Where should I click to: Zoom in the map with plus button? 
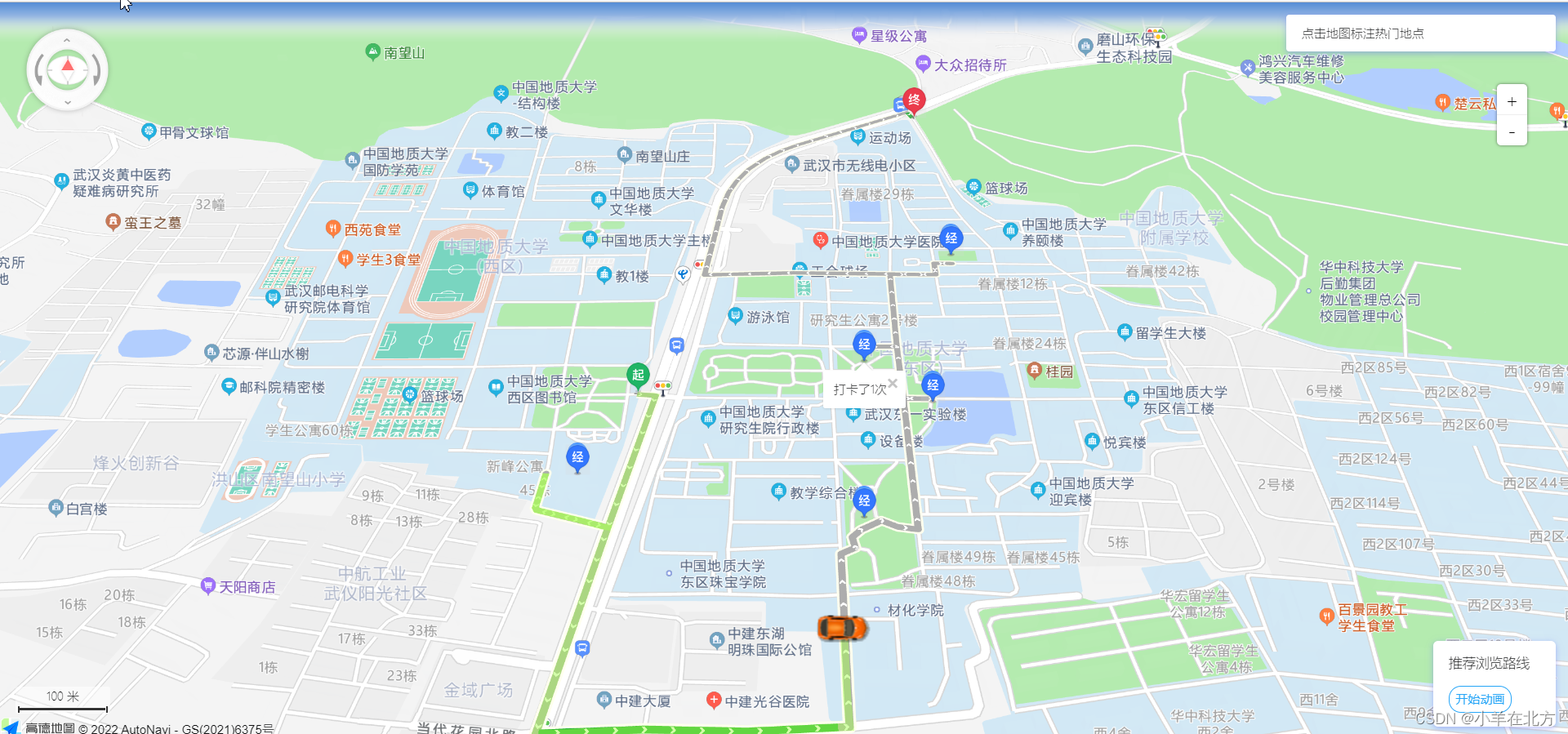point(1512,102)
